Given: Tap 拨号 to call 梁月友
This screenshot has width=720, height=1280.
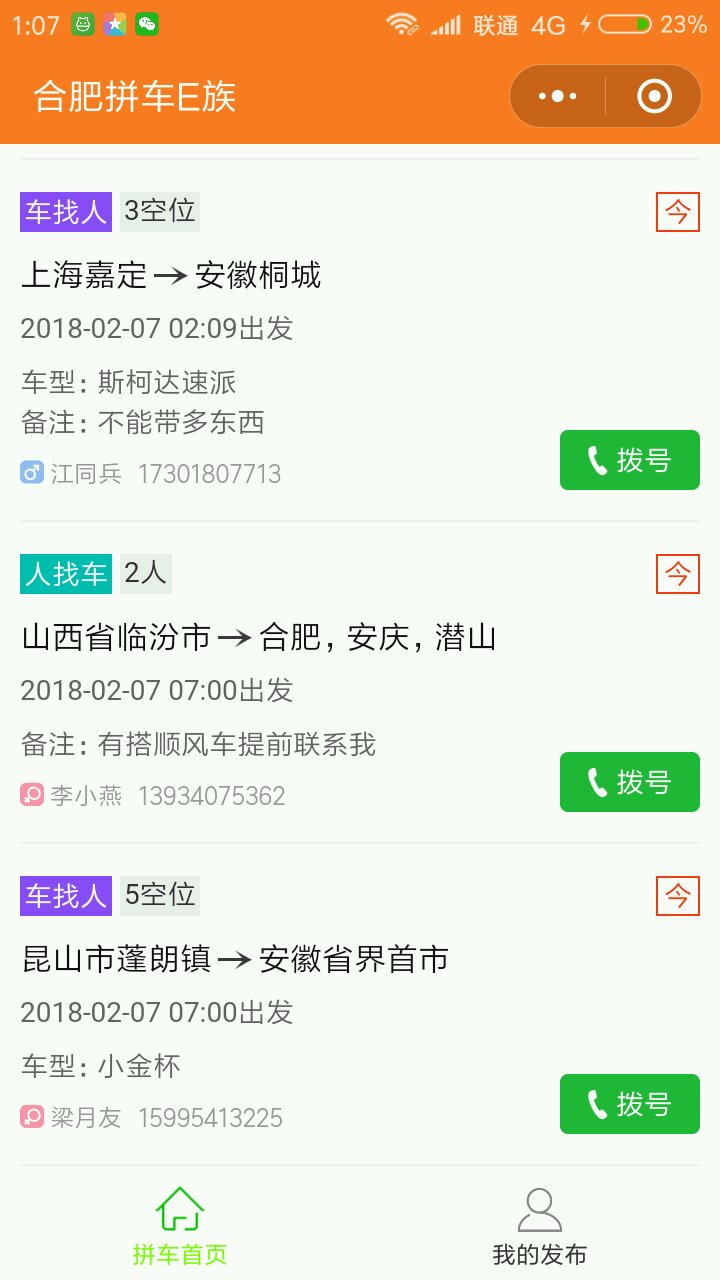Looking at the screenshot, I should pyautogui.click(x=630, y=1104).
